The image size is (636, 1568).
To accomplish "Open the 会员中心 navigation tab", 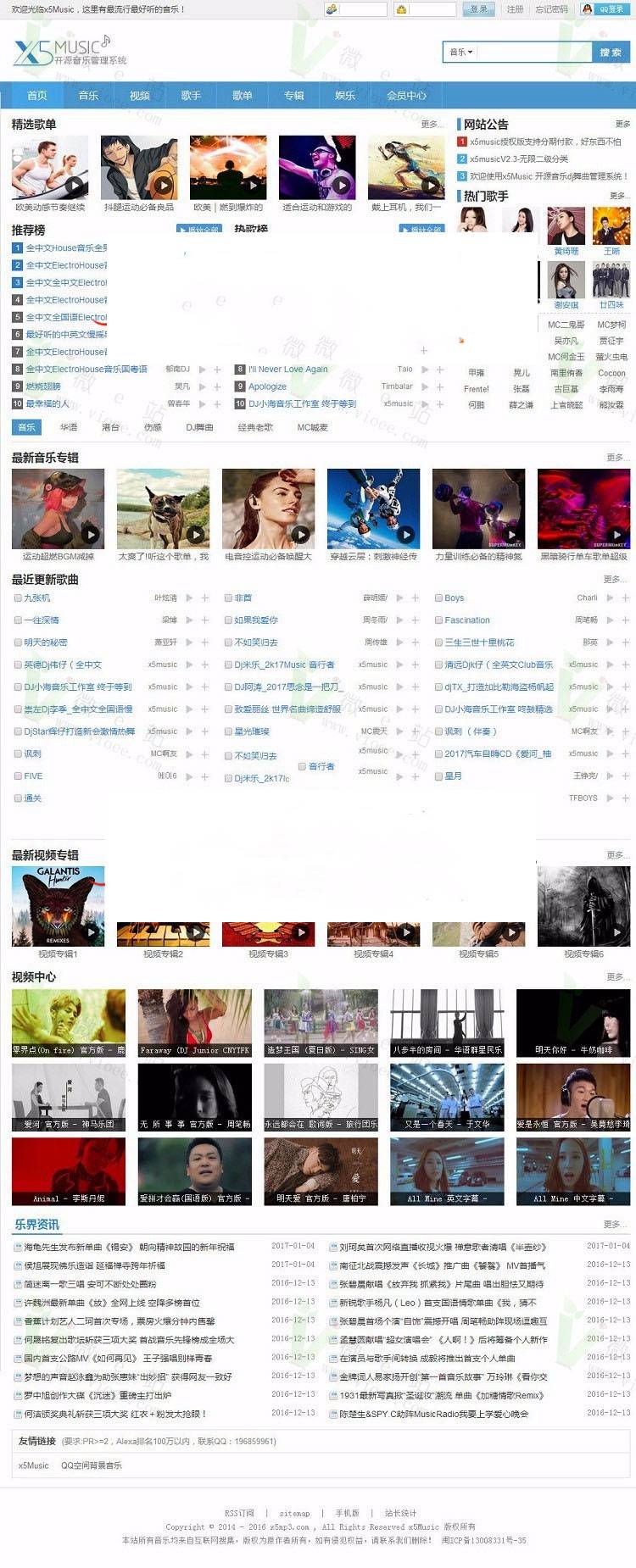I will 406,96.
